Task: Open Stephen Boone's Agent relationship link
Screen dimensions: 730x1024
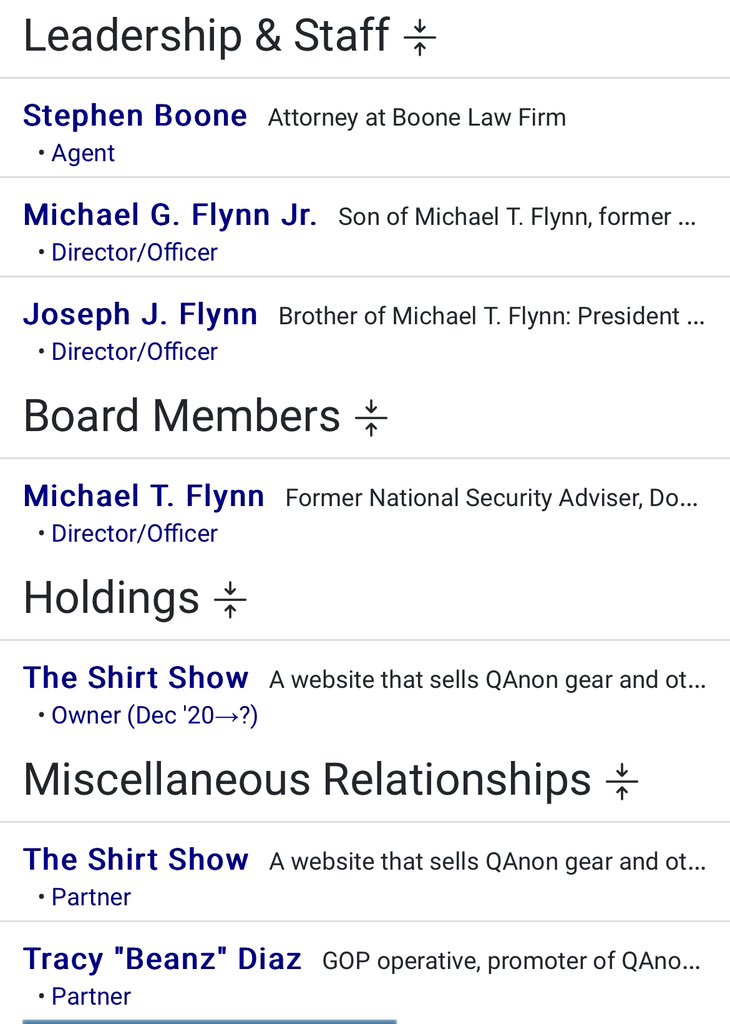Action: click(83, 153)
